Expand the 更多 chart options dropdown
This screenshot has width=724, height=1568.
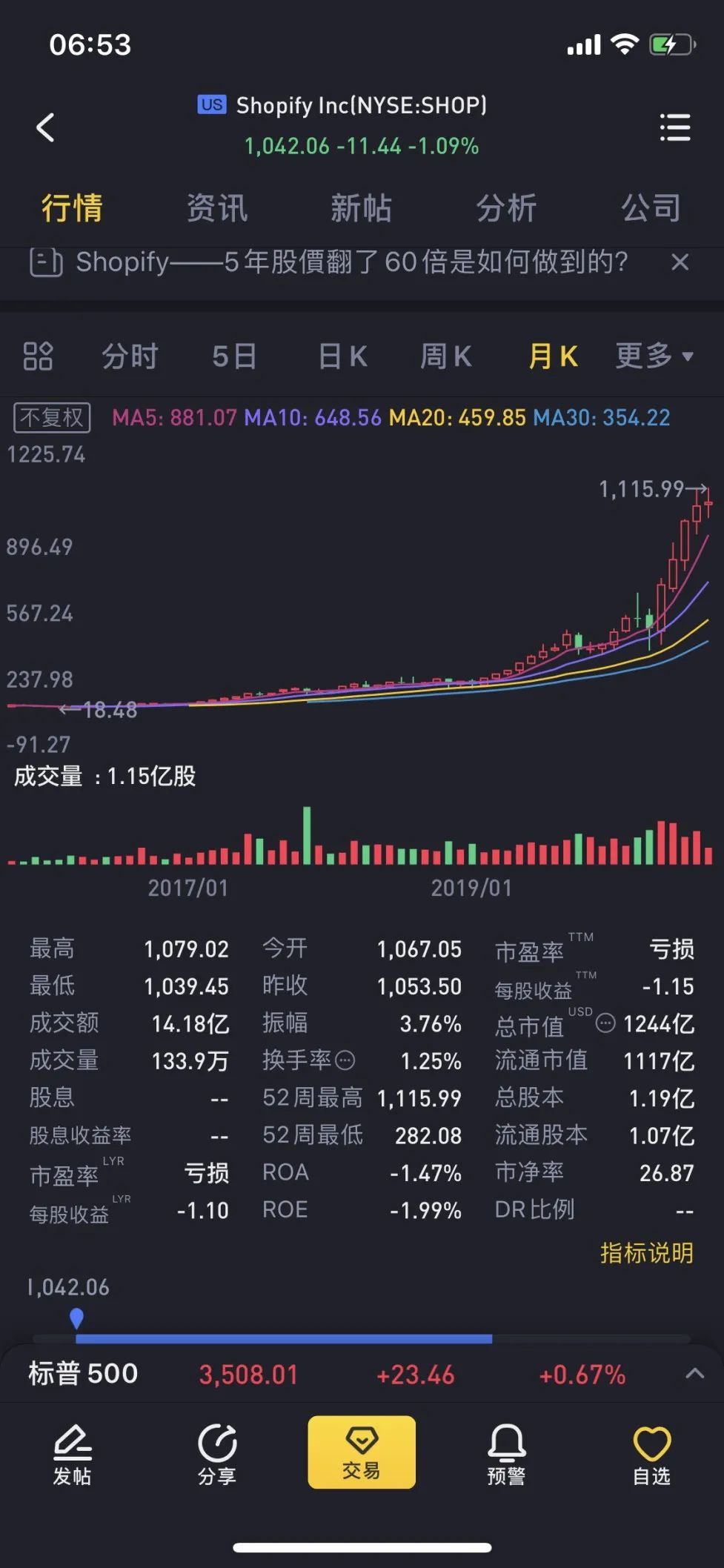point(654,356)
